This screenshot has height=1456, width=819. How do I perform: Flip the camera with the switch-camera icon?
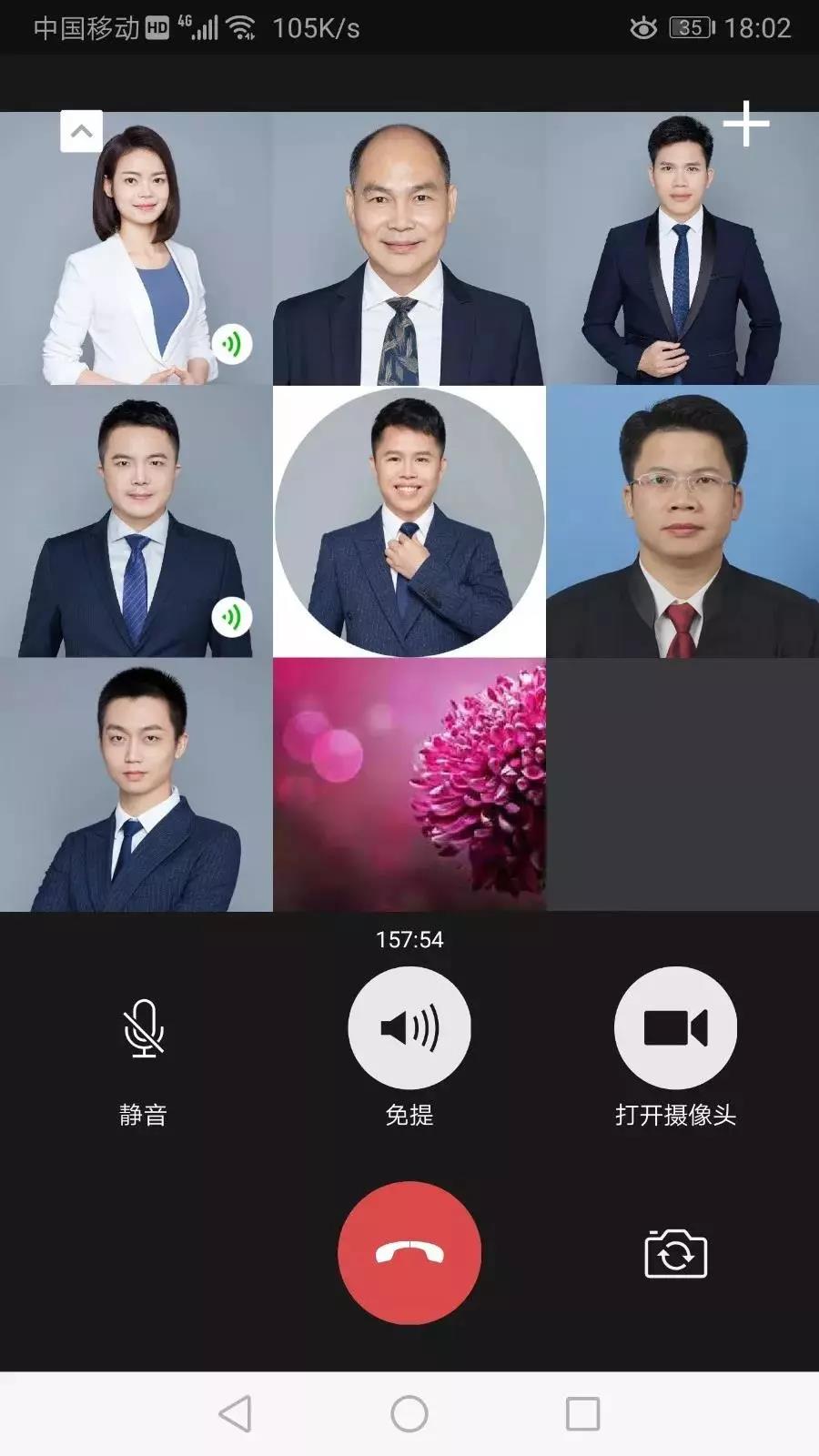pos(675,1254)
